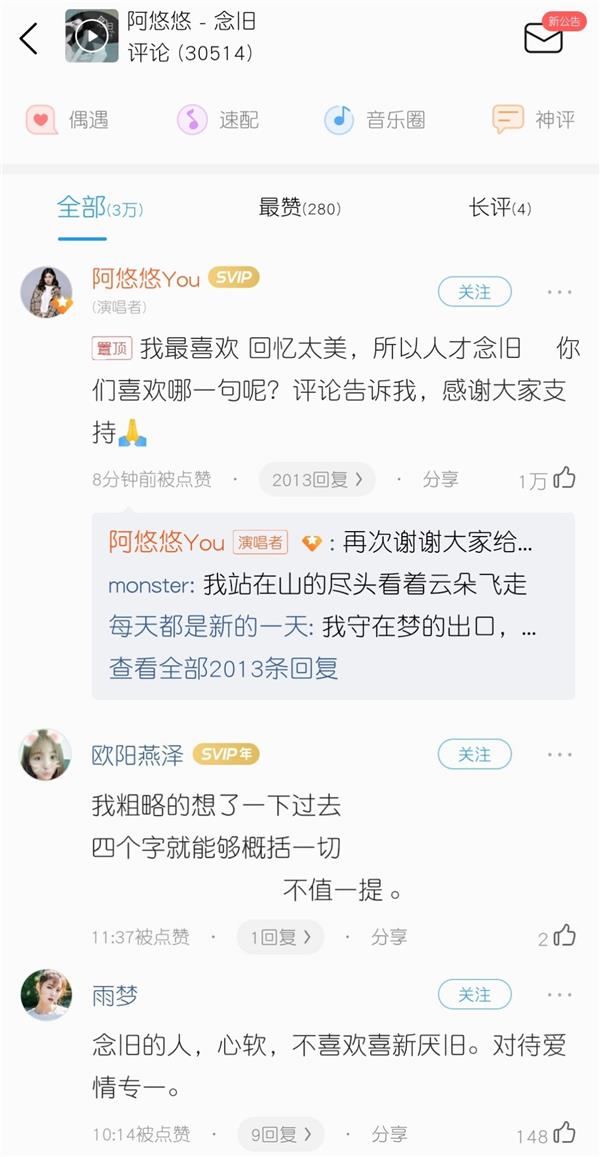Open the mail inbox with 新公告 badge

pyautogui.click(x=545, y=38)
